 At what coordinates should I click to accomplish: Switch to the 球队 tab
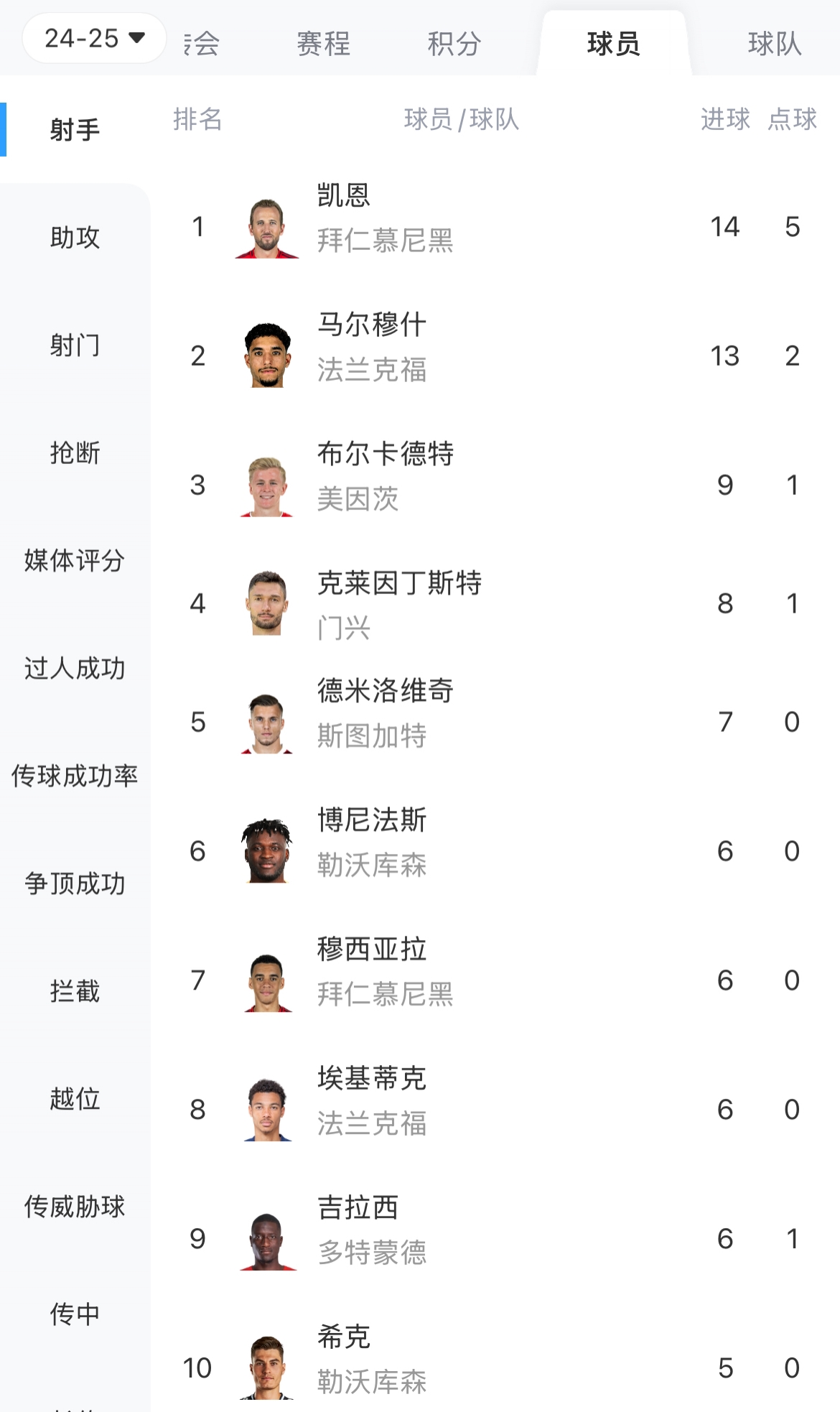pyautogui.click(x=773, y=44)
